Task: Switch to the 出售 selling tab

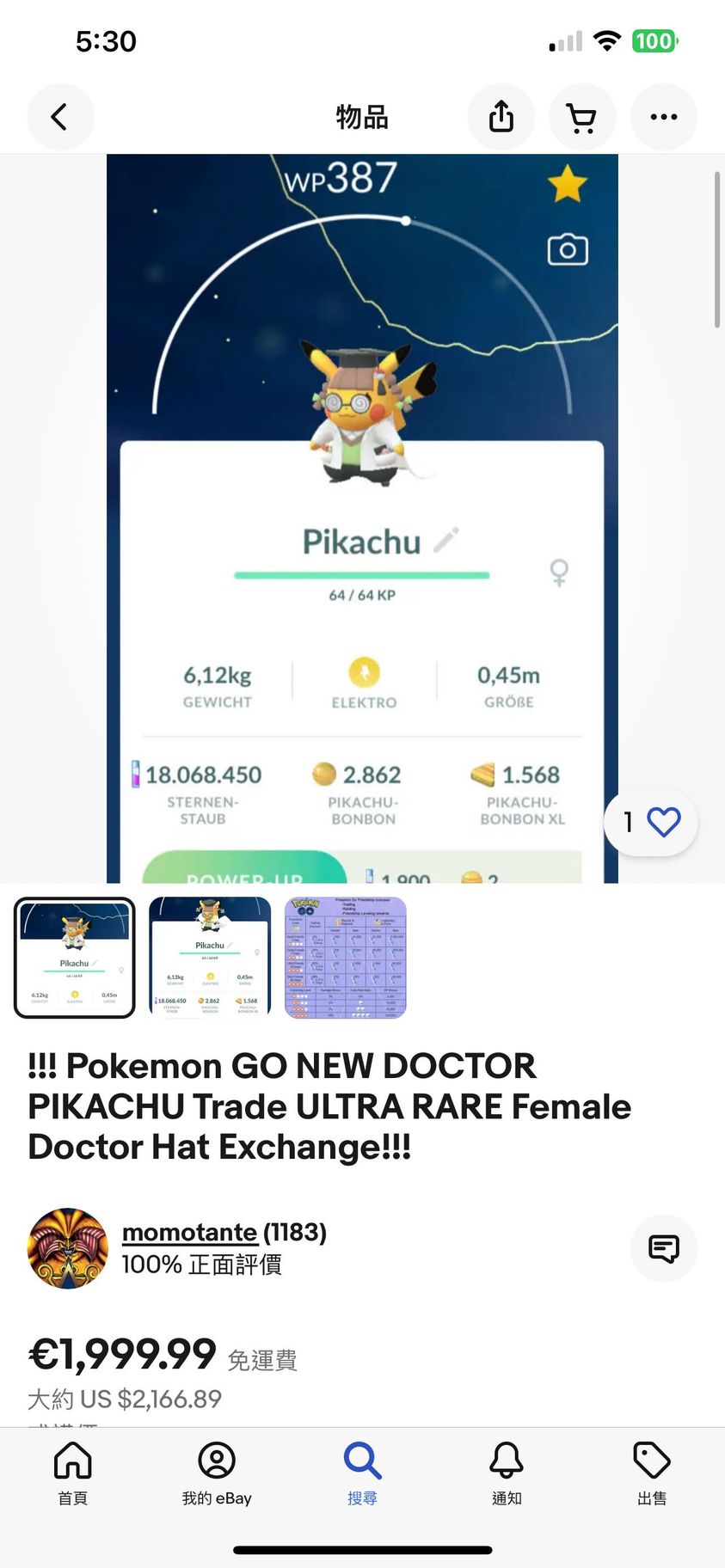Action: (x=652, y=1472)
